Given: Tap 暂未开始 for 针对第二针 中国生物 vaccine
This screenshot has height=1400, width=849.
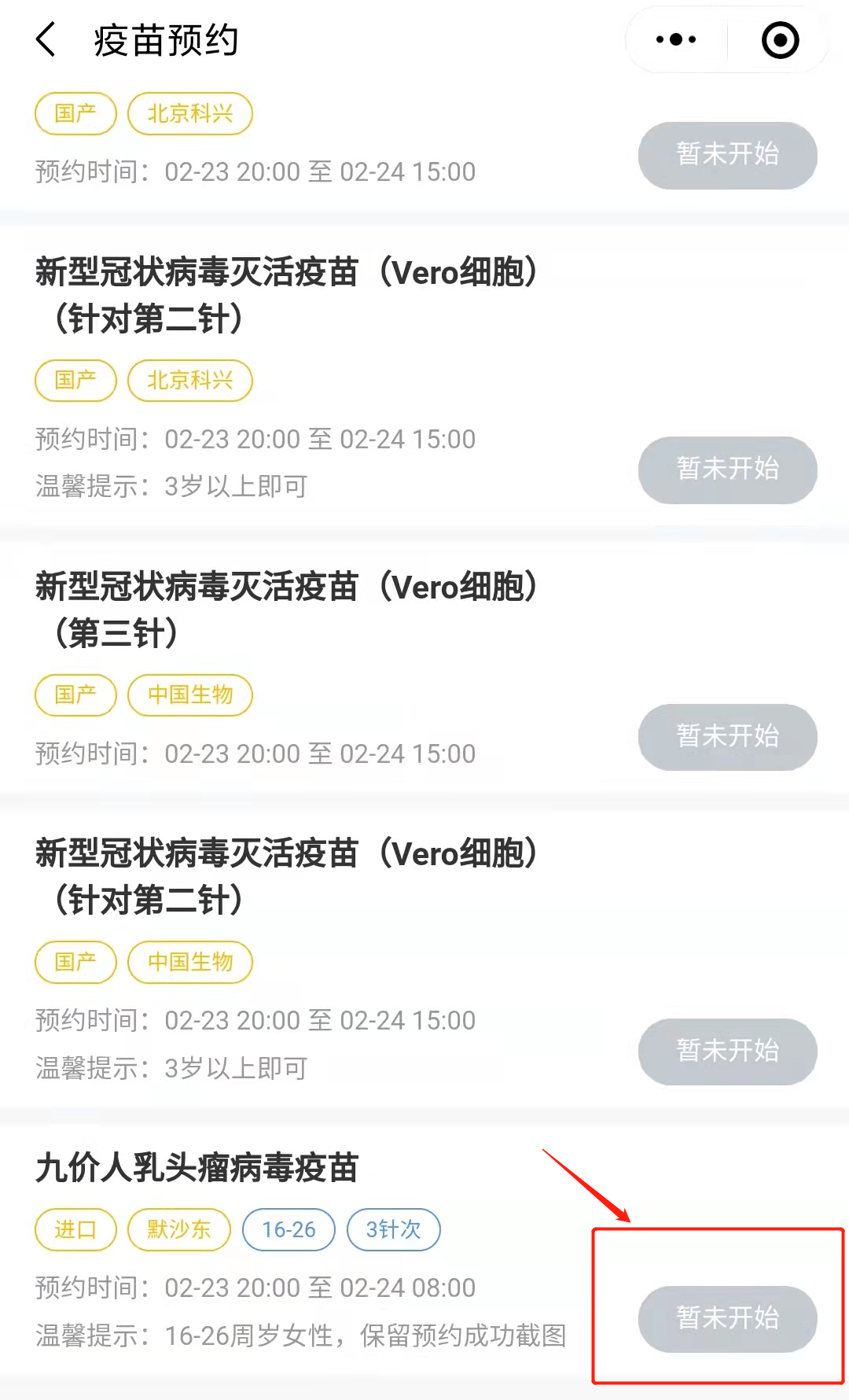Looking at the screenshot, I should (x=727, y=1052).
